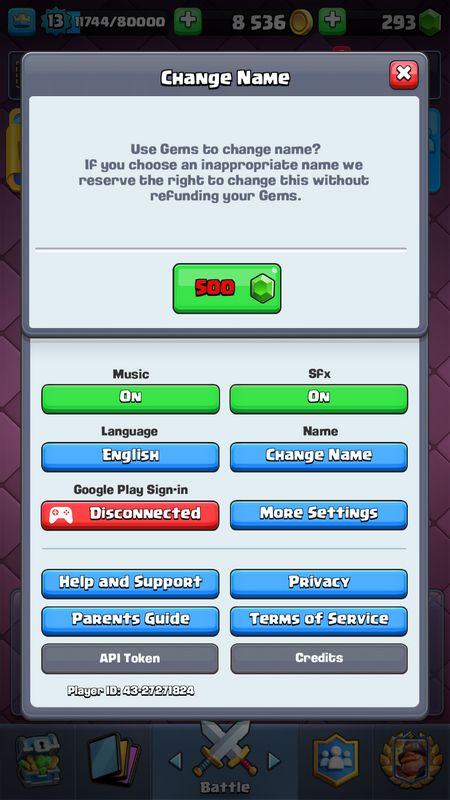Close the Change Name dialog
Image resolution: width=450 pixels, height=800 pixels.
pos(404,74)
